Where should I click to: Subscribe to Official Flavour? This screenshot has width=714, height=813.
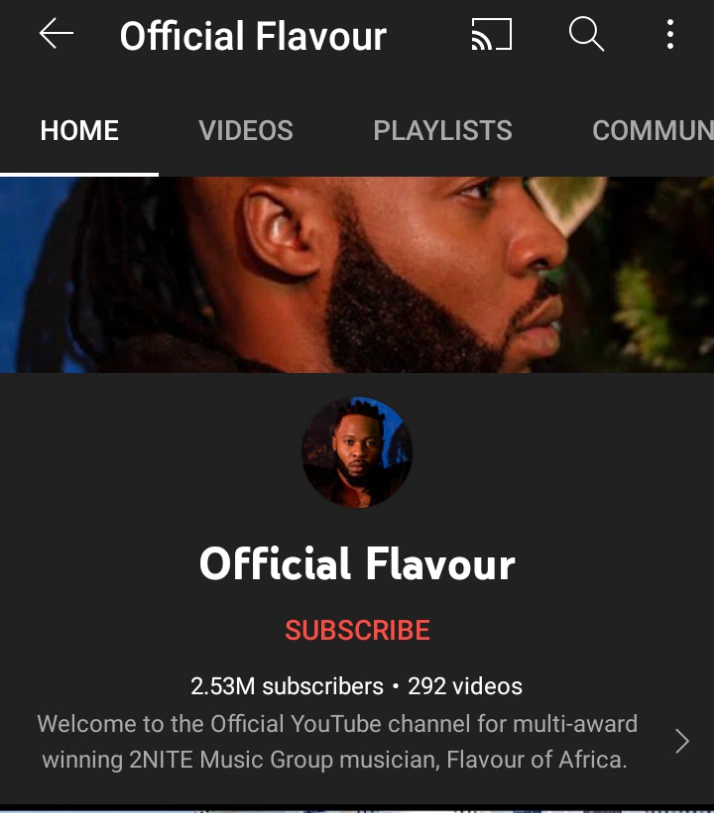pos(357,630)
